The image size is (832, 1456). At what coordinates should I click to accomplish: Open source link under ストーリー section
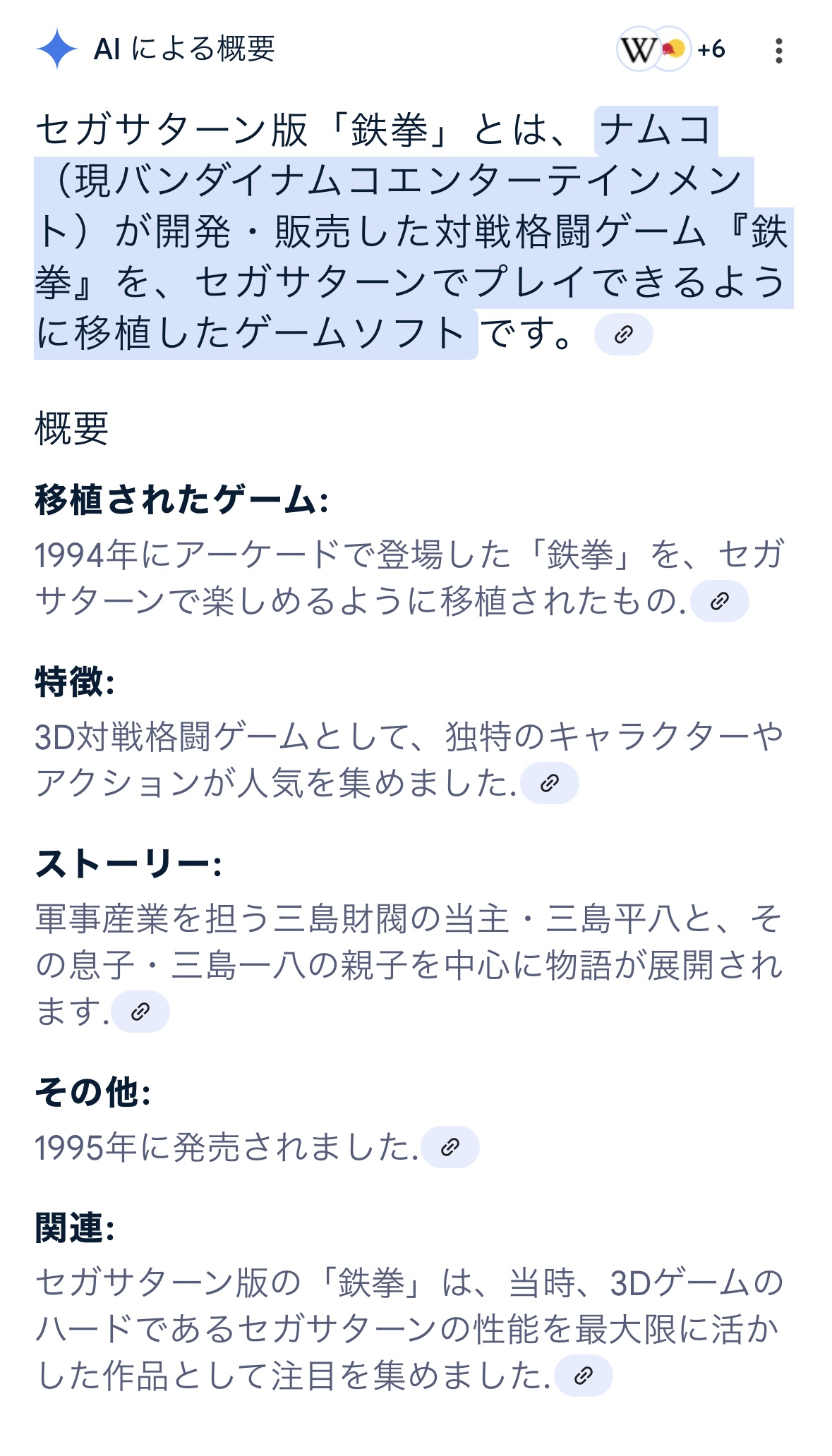pos(140,1012)
